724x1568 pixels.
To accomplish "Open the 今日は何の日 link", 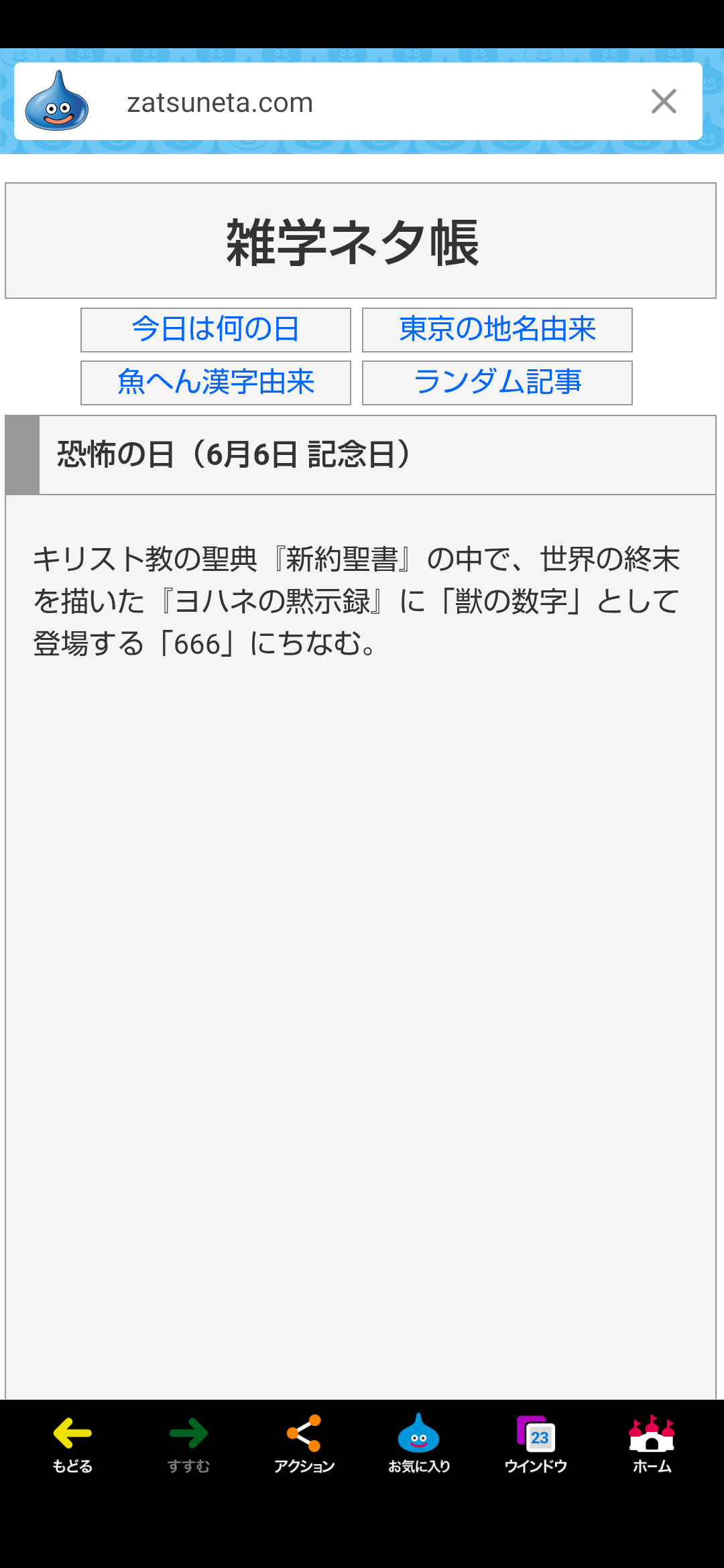I will tap(216, 330).
